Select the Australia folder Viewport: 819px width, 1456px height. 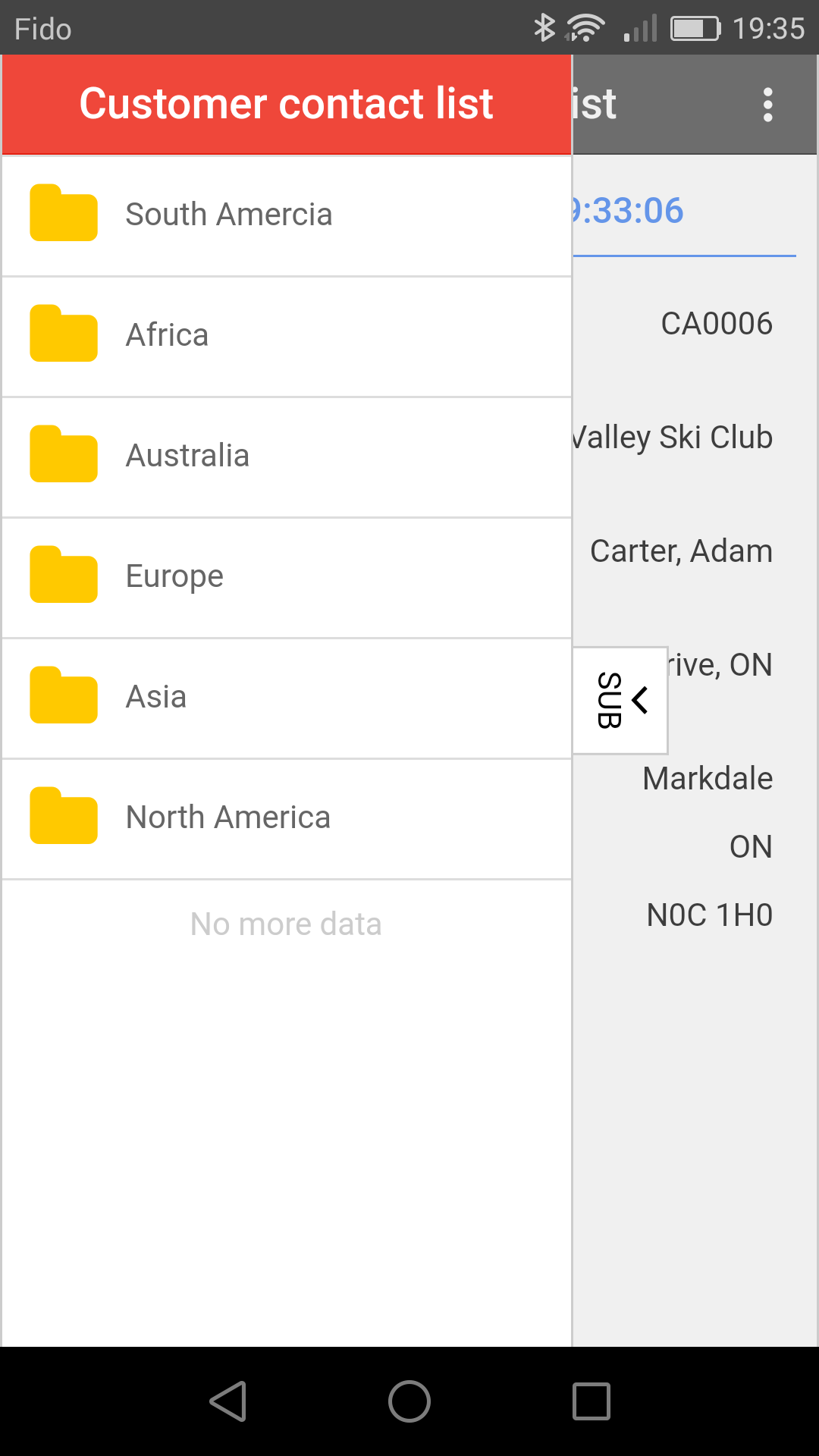pyautogui.click(x=287, y=457)
